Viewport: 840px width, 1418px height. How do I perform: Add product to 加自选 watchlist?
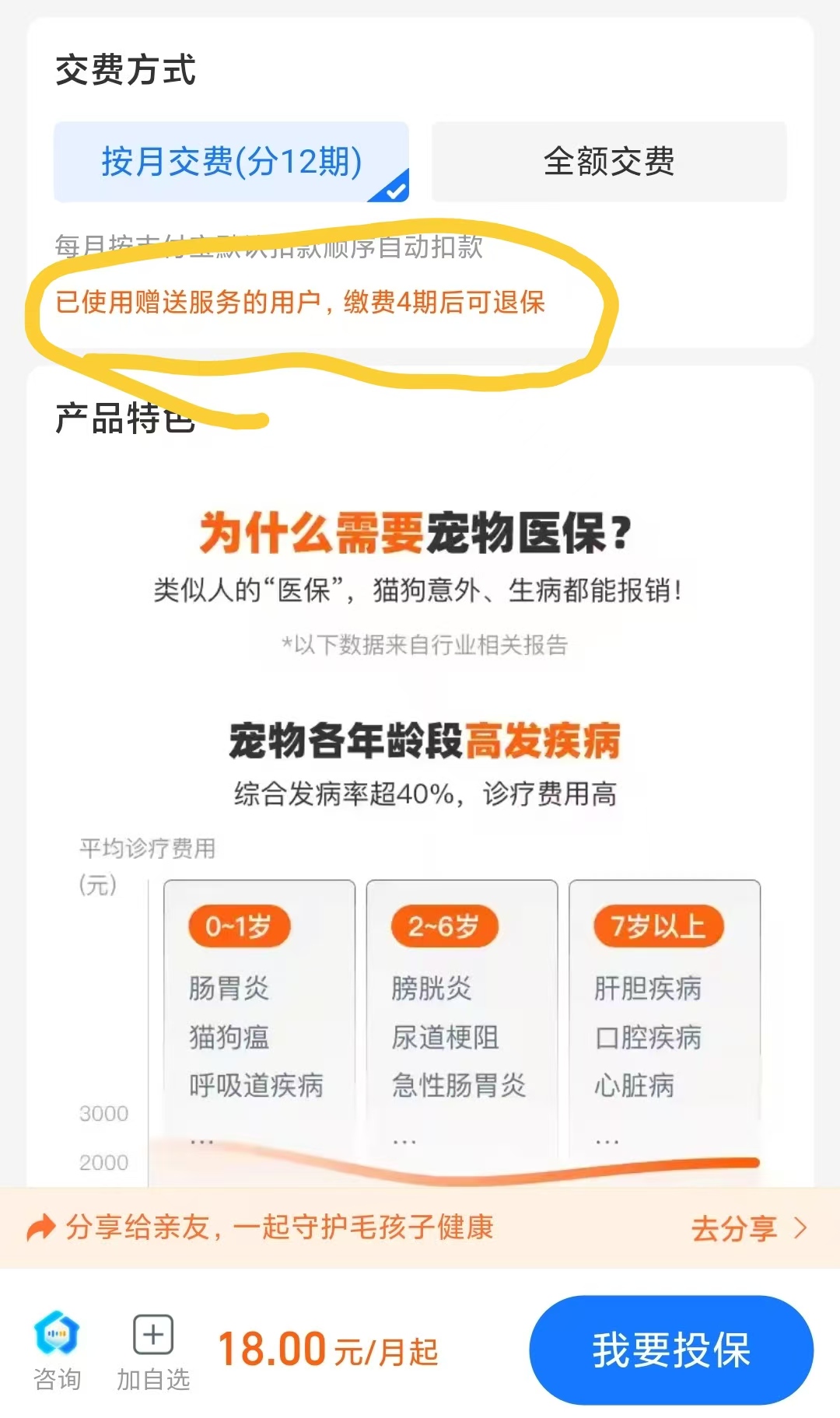(x=153, y=1350)
